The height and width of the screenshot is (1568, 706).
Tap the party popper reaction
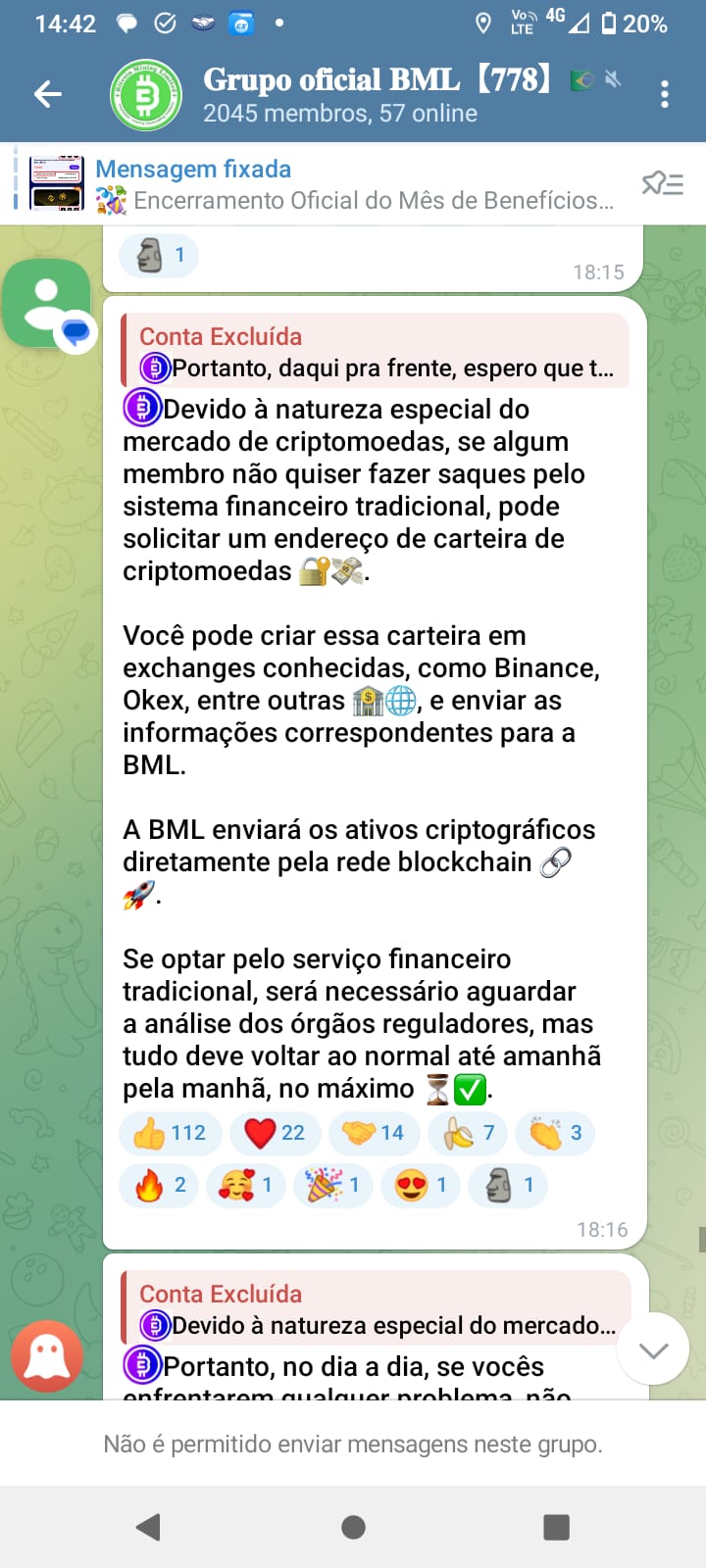(x=333, y=1185)
